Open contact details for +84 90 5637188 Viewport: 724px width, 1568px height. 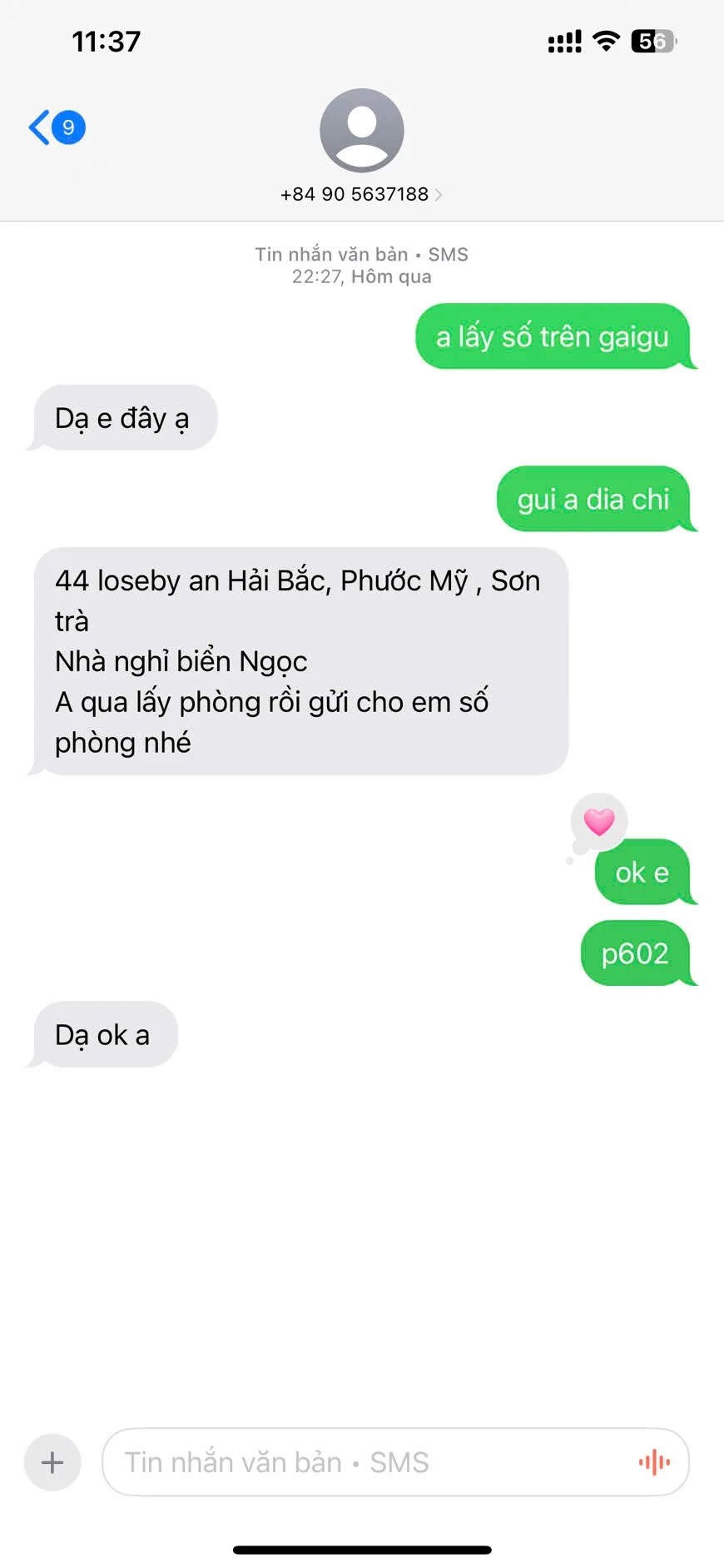[361, 193]
